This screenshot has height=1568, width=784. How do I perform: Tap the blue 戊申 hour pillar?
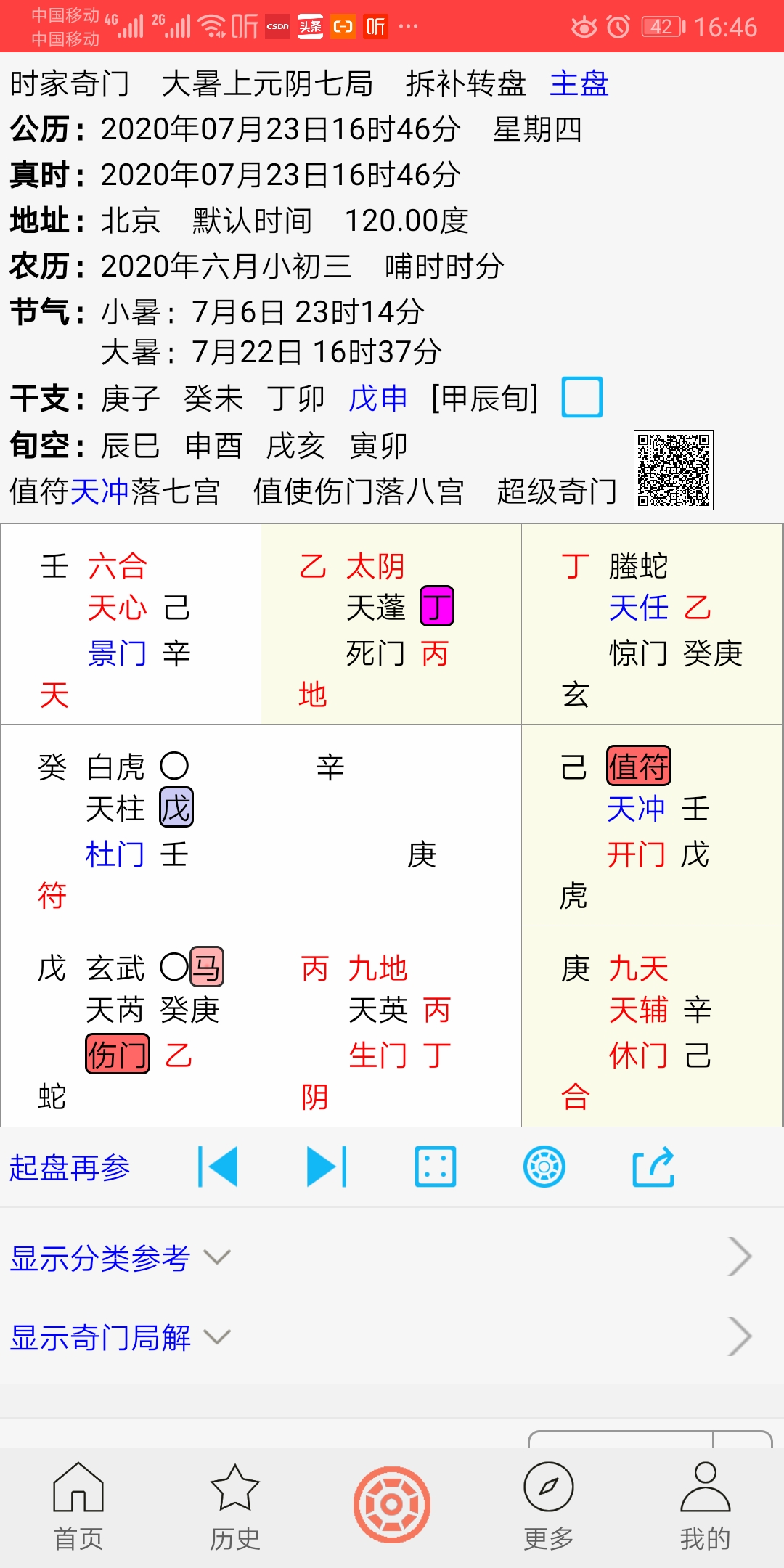pyautogui.click(x=377, y=399)
